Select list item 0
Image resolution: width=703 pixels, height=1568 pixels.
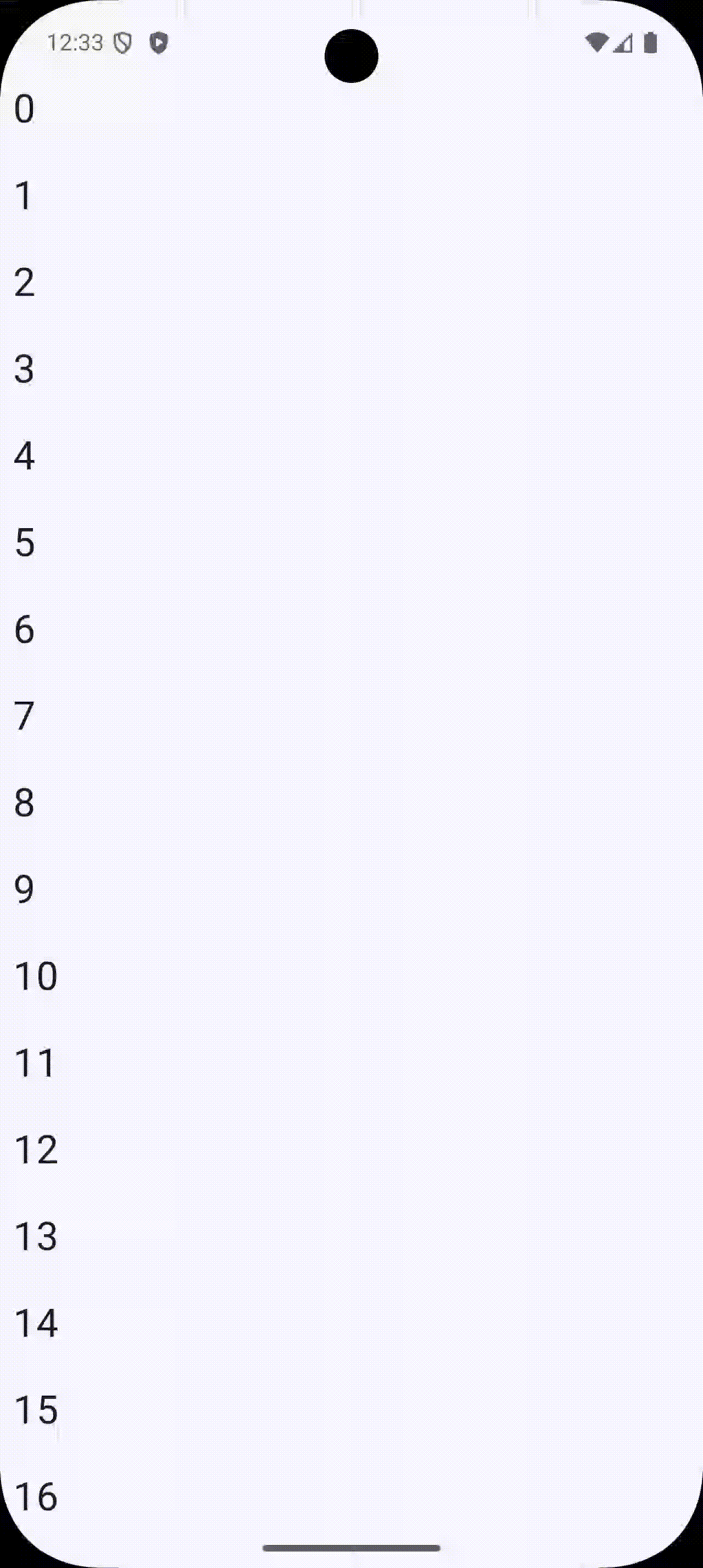[x=24, y=110]
